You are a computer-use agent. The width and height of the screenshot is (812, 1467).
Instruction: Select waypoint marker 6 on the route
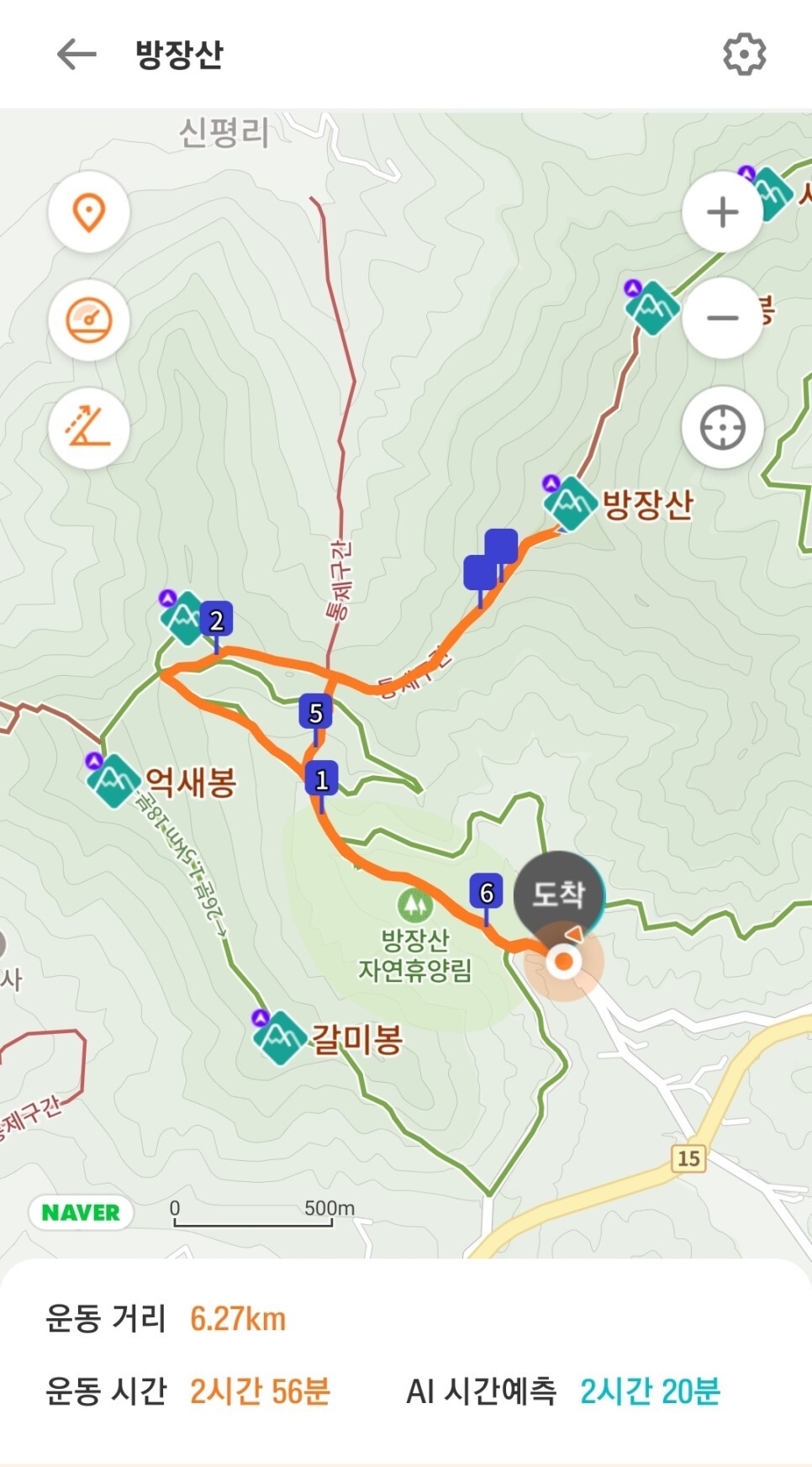486,892
